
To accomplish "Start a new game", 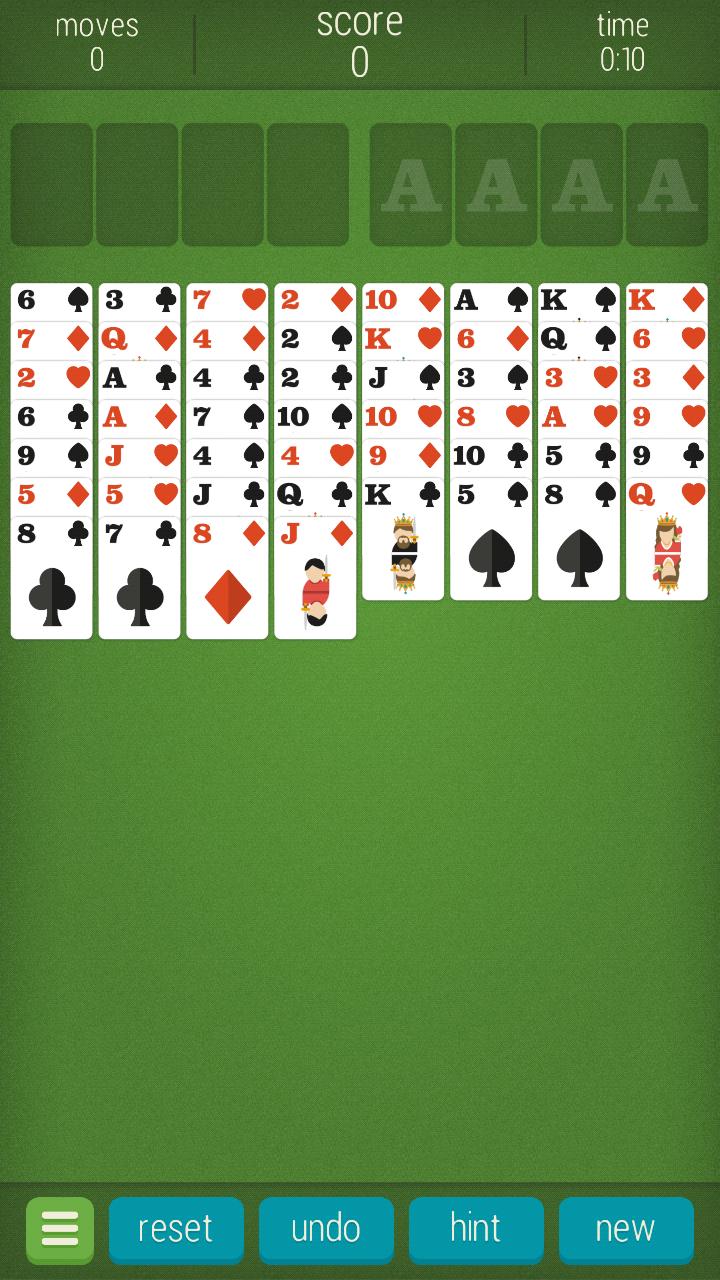I will coord(627,1229).
